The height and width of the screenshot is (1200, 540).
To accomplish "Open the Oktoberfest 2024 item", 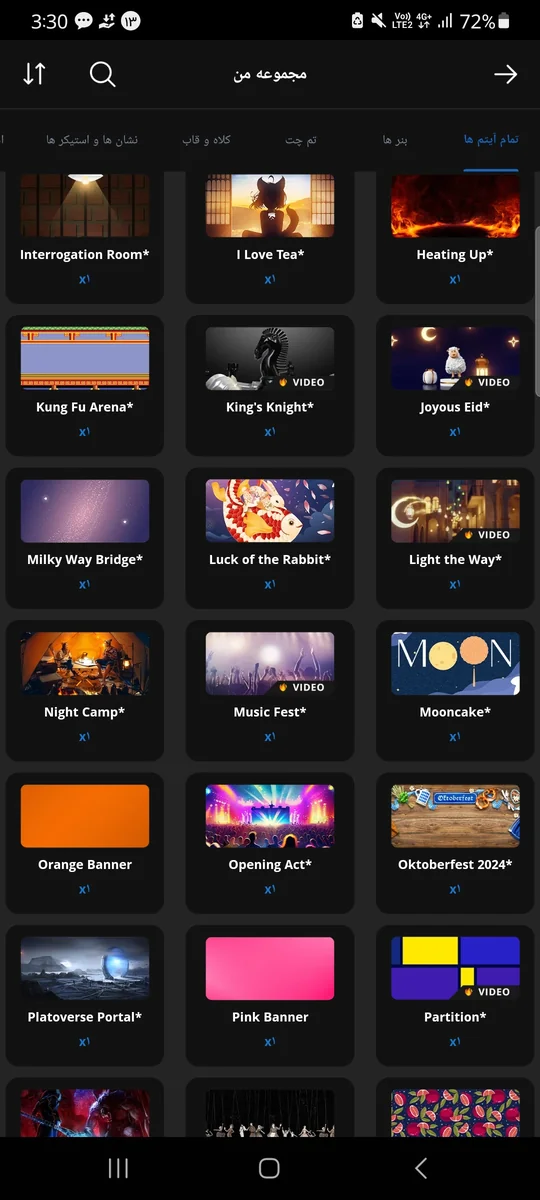I will point(455,841).
